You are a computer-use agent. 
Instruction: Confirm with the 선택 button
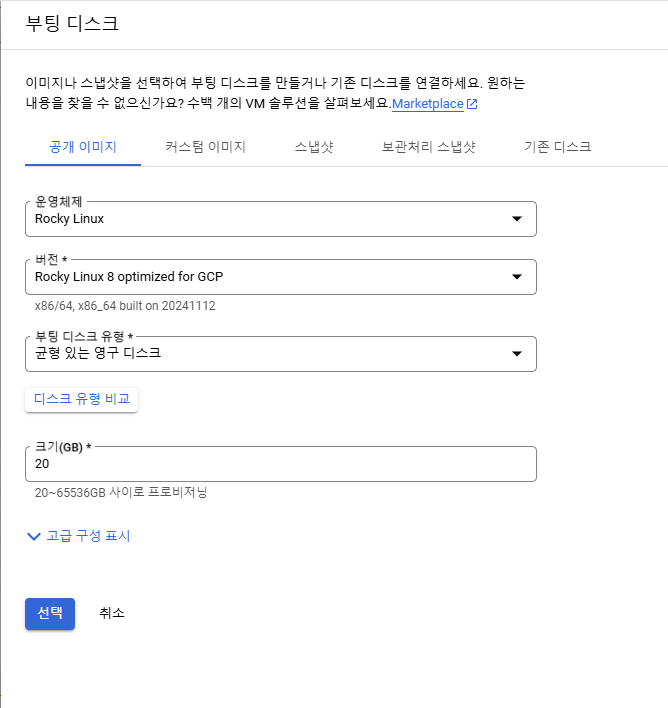50,613
